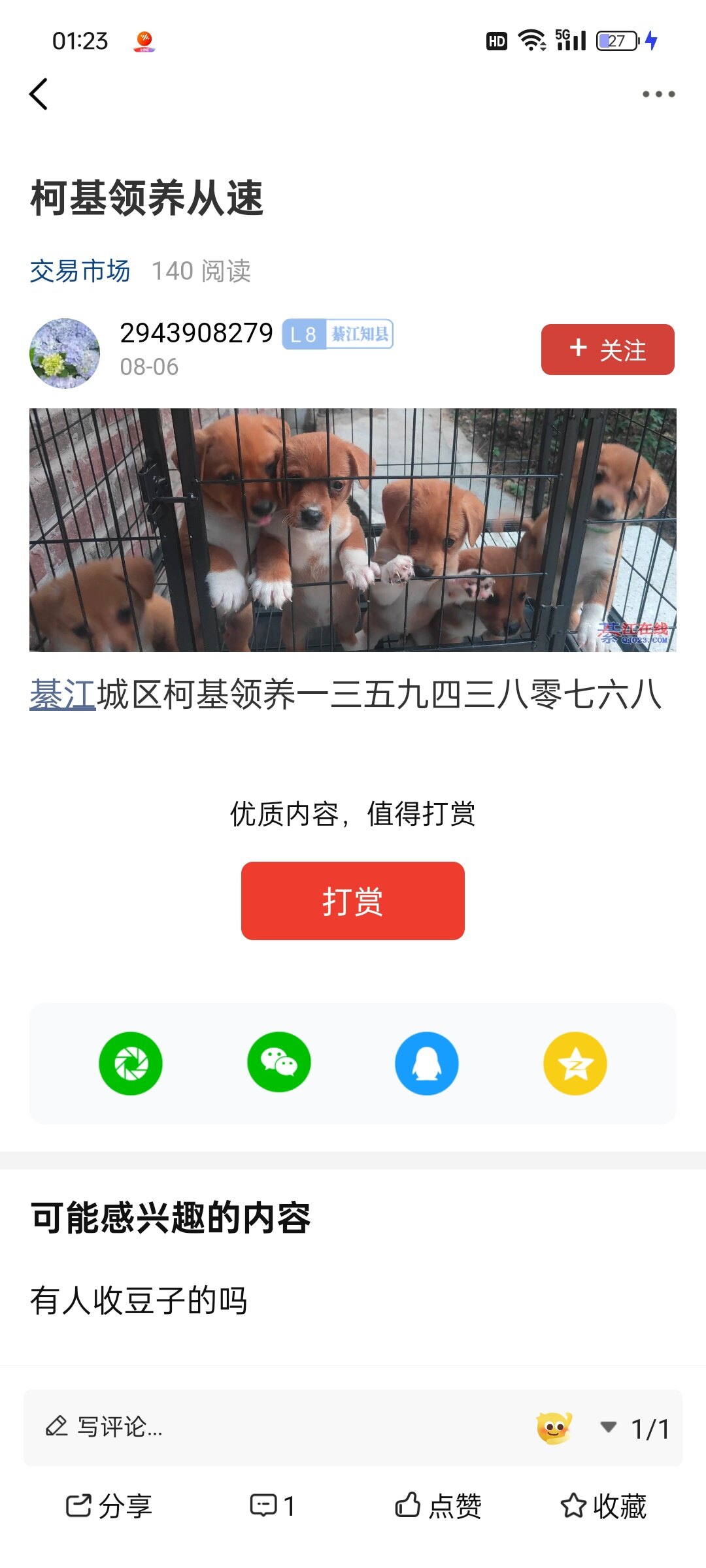Open the underlined 綦江 link
706x1568 pixels.
point(63,694)
